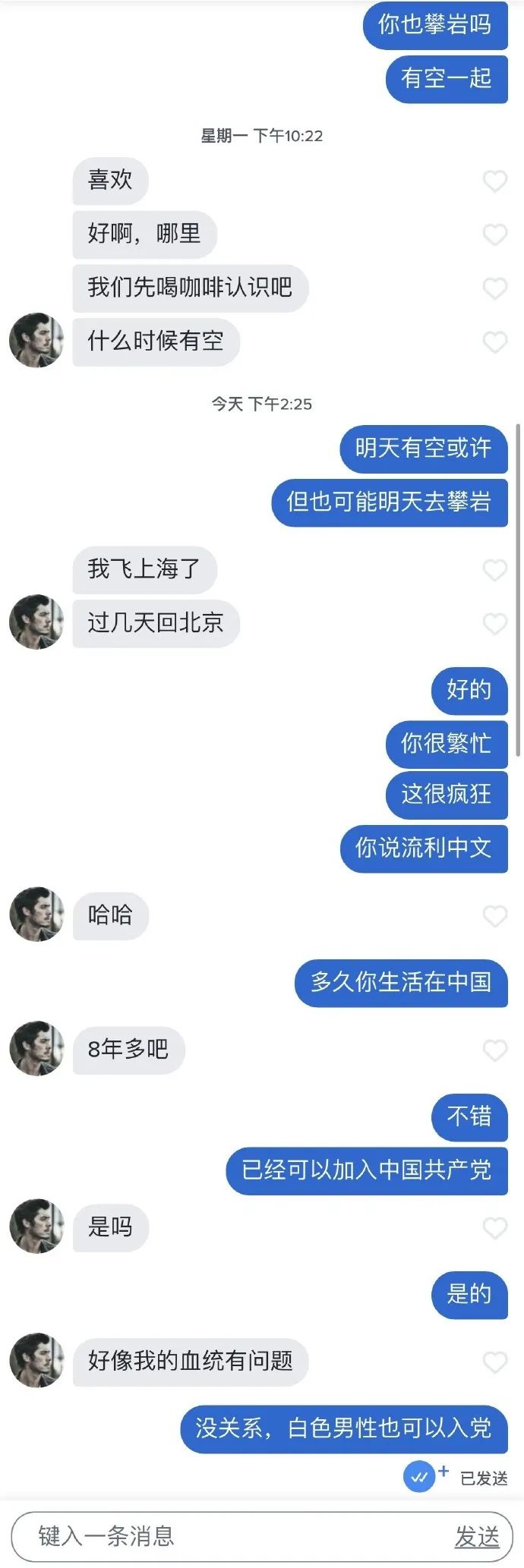Image resolution: width=524 pixels, height=1568 pixels.
Task: Like the message 8年多吧
Action: pyautogui.click(x=494, y=1050)
